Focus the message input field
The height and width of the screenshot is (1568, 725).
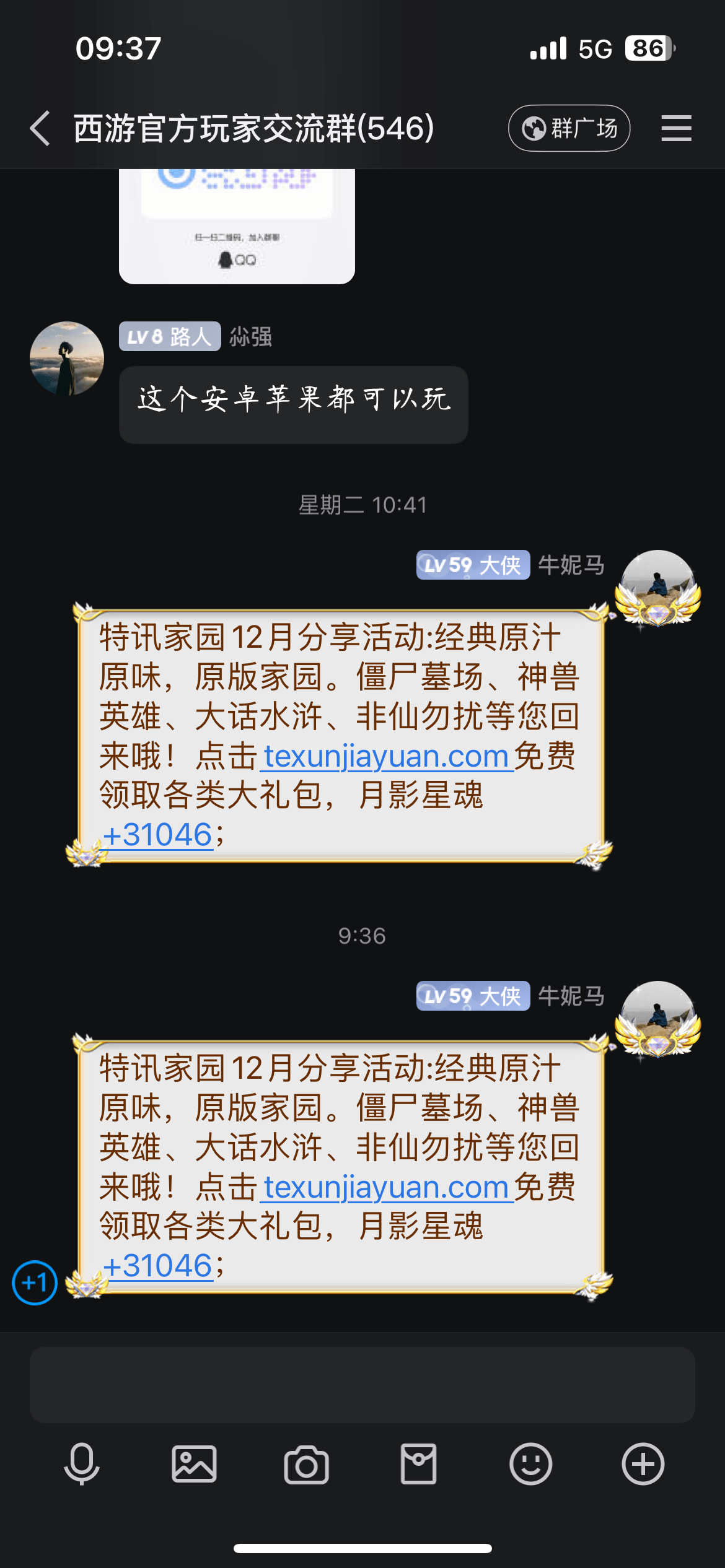click(362, 1385)
